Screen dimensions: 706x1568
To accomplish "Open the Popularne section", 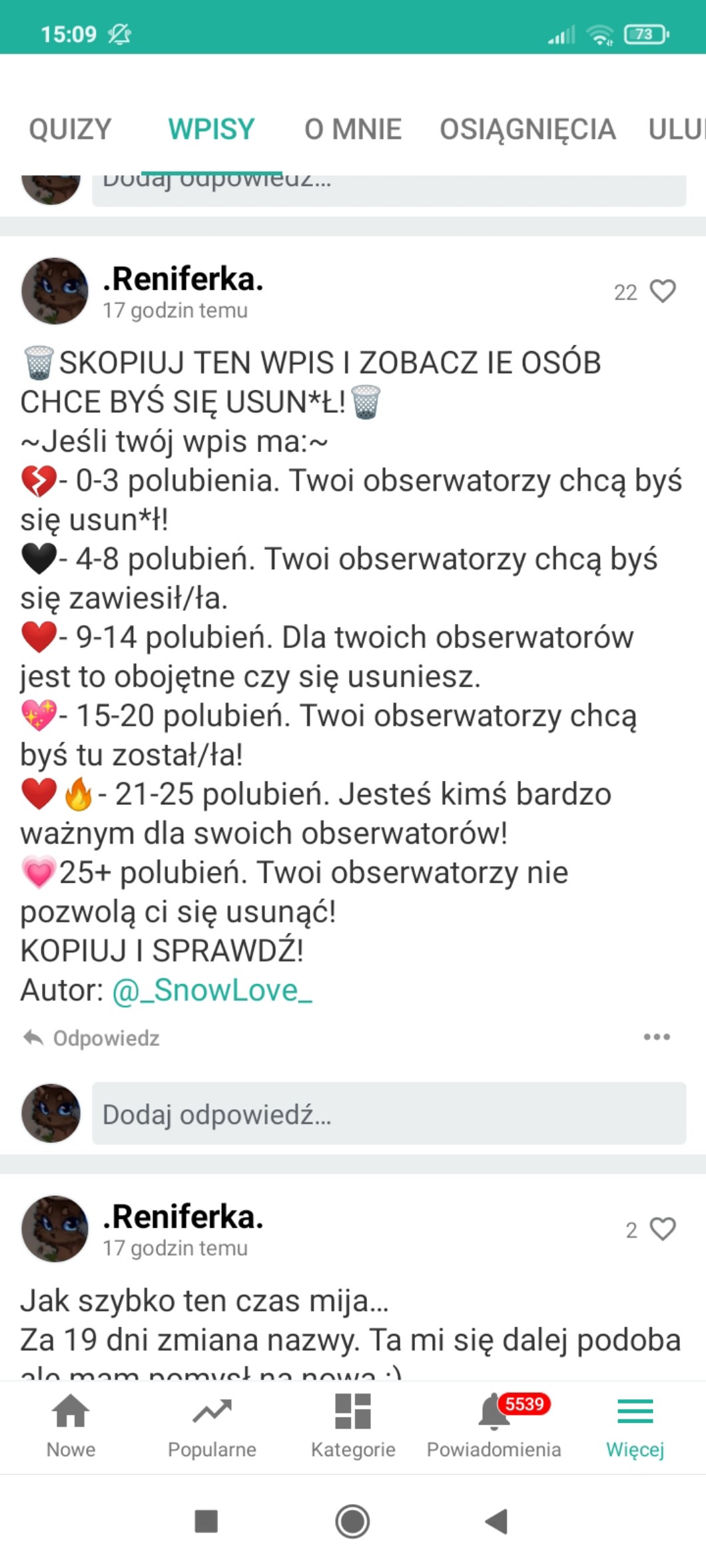I will (x=212, y=1426).
